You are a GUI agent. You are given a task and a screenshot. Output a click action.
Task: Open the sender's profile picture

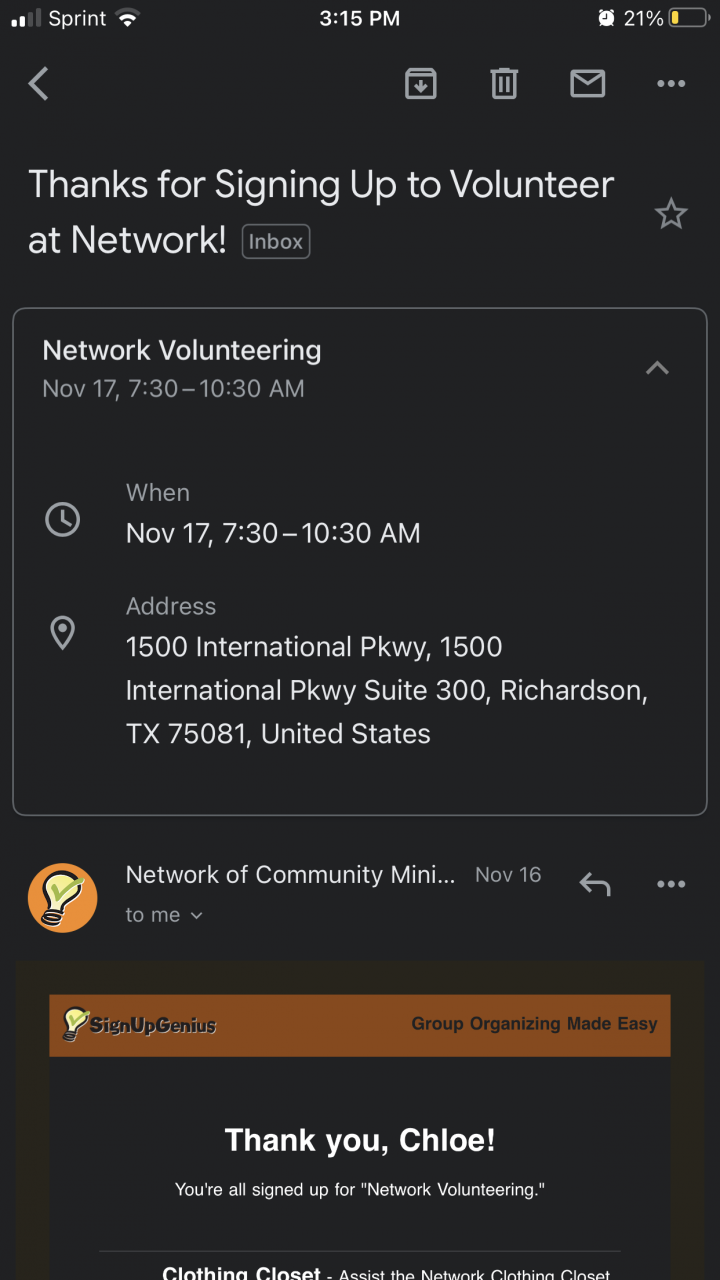click(x=63, y=897)
